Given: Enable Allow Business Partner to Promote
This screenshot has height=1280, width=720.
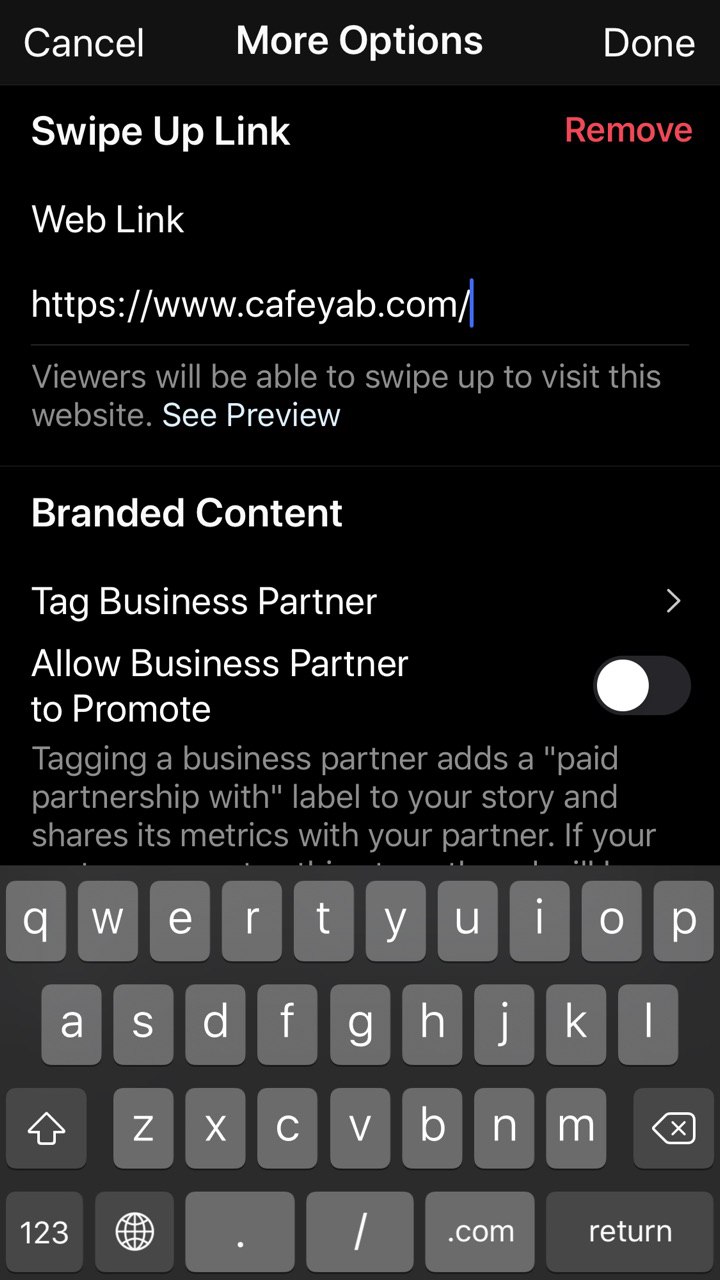Looking at the screenshot, I should point(641,686).
